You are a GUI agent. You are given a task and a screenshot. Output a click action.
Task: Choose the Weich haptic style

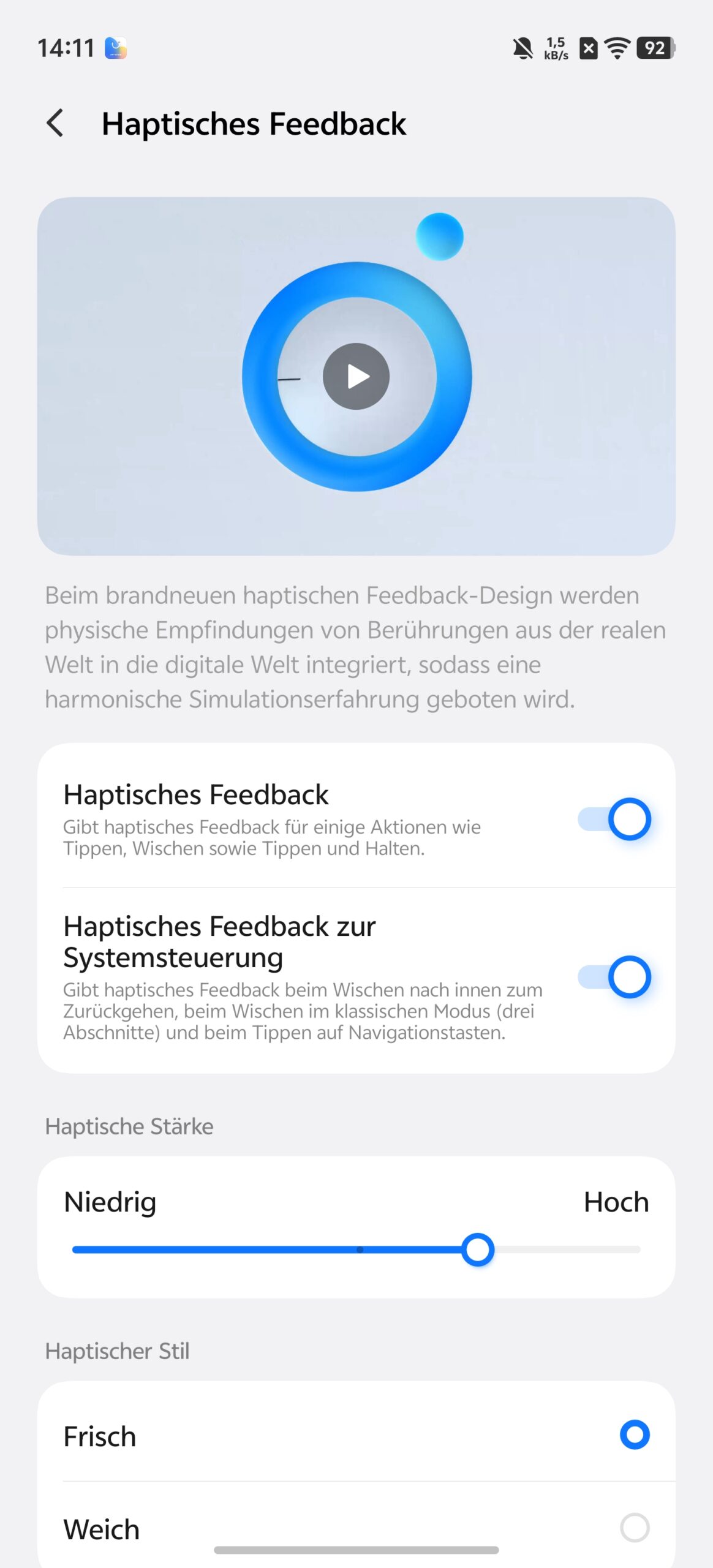pyautogui.click(x=634, y=1528)
